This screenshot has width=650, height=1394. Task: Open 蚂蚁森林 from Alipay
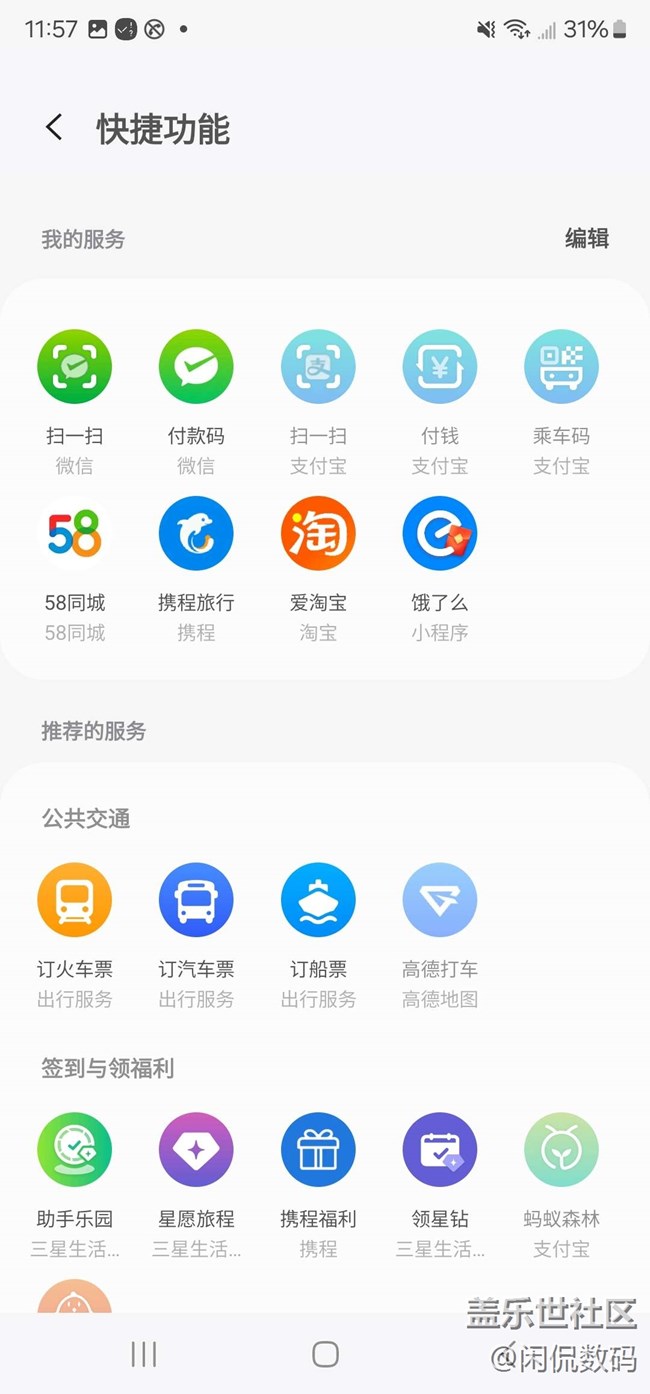point(561,1150)
